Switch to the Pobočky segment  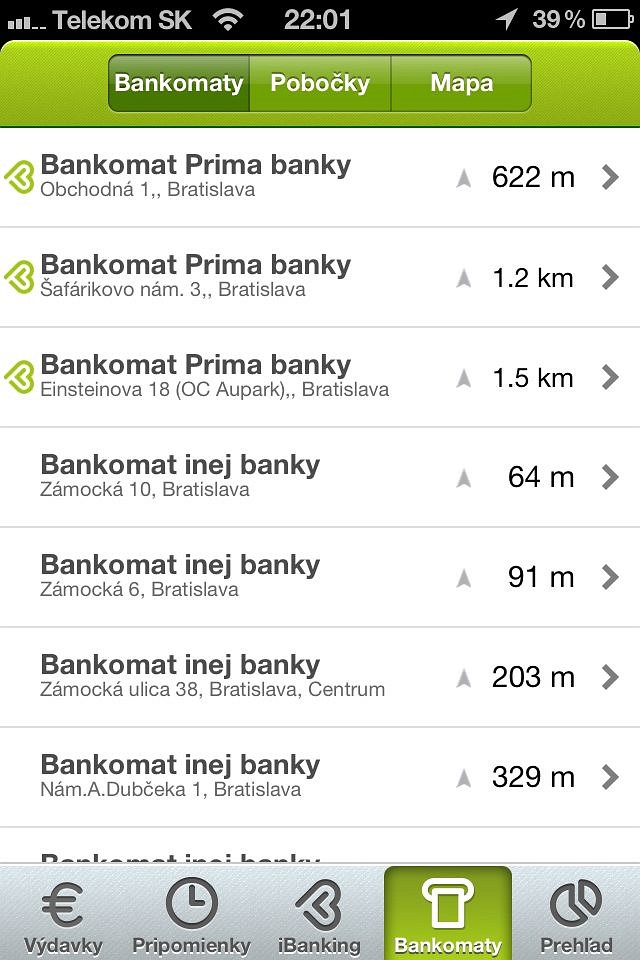click(320, 83)
